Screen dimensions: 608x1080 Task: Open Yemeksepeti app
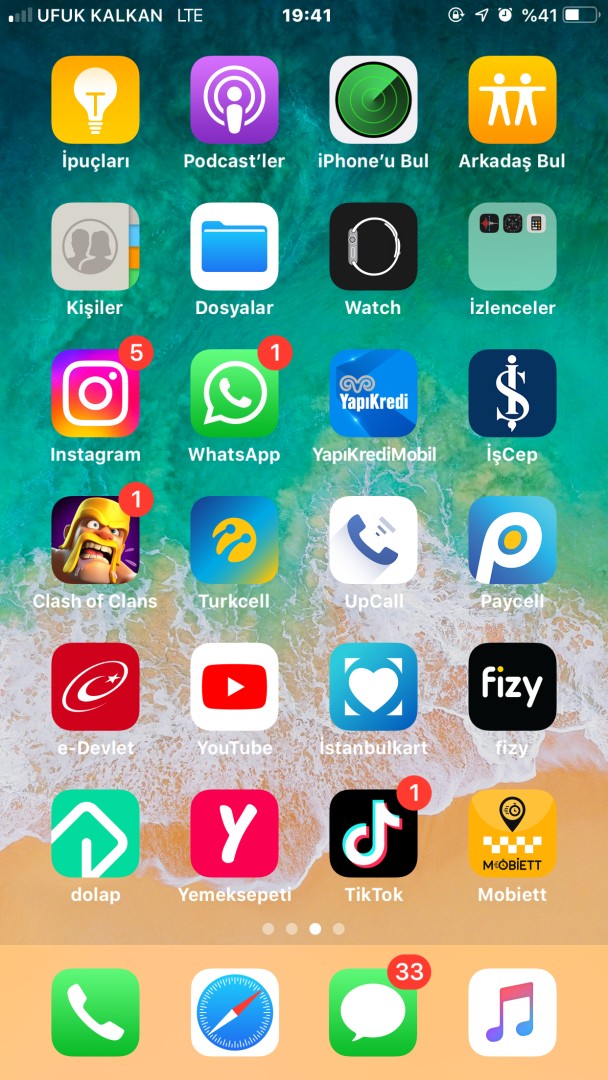(234, 834)
